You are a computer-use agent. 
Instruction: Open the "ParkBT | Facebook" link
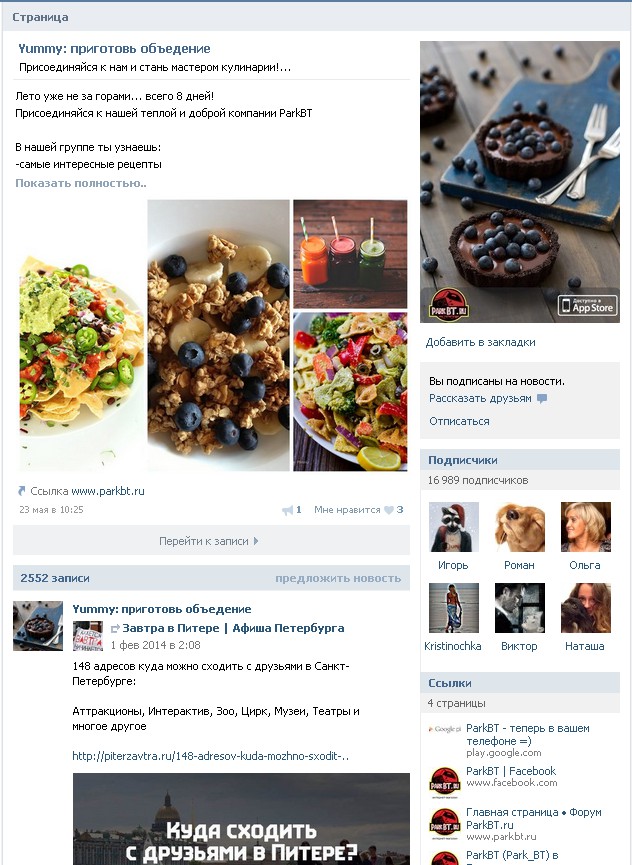click(511, 771)
